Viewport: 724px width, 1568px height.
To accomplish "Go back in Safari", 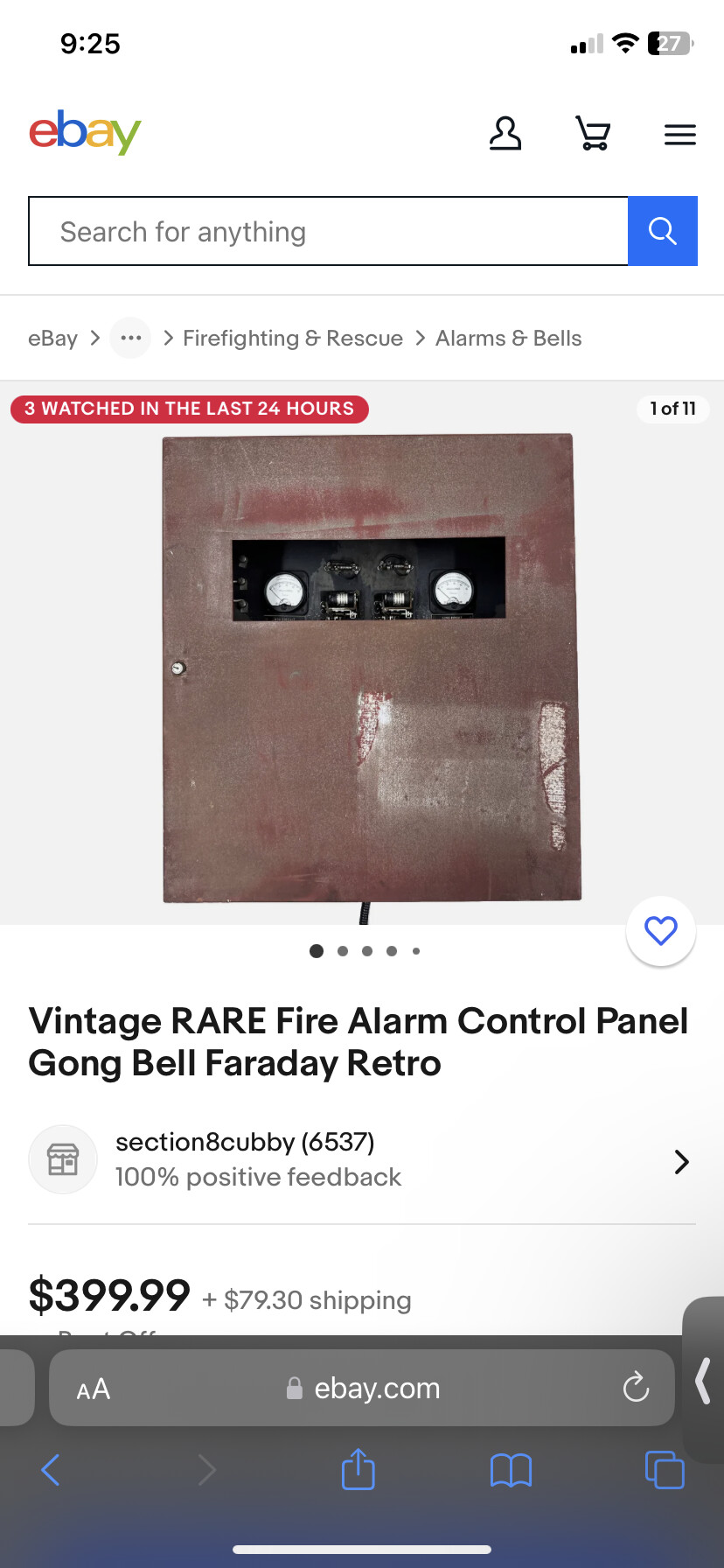I will pos(51,1470).
